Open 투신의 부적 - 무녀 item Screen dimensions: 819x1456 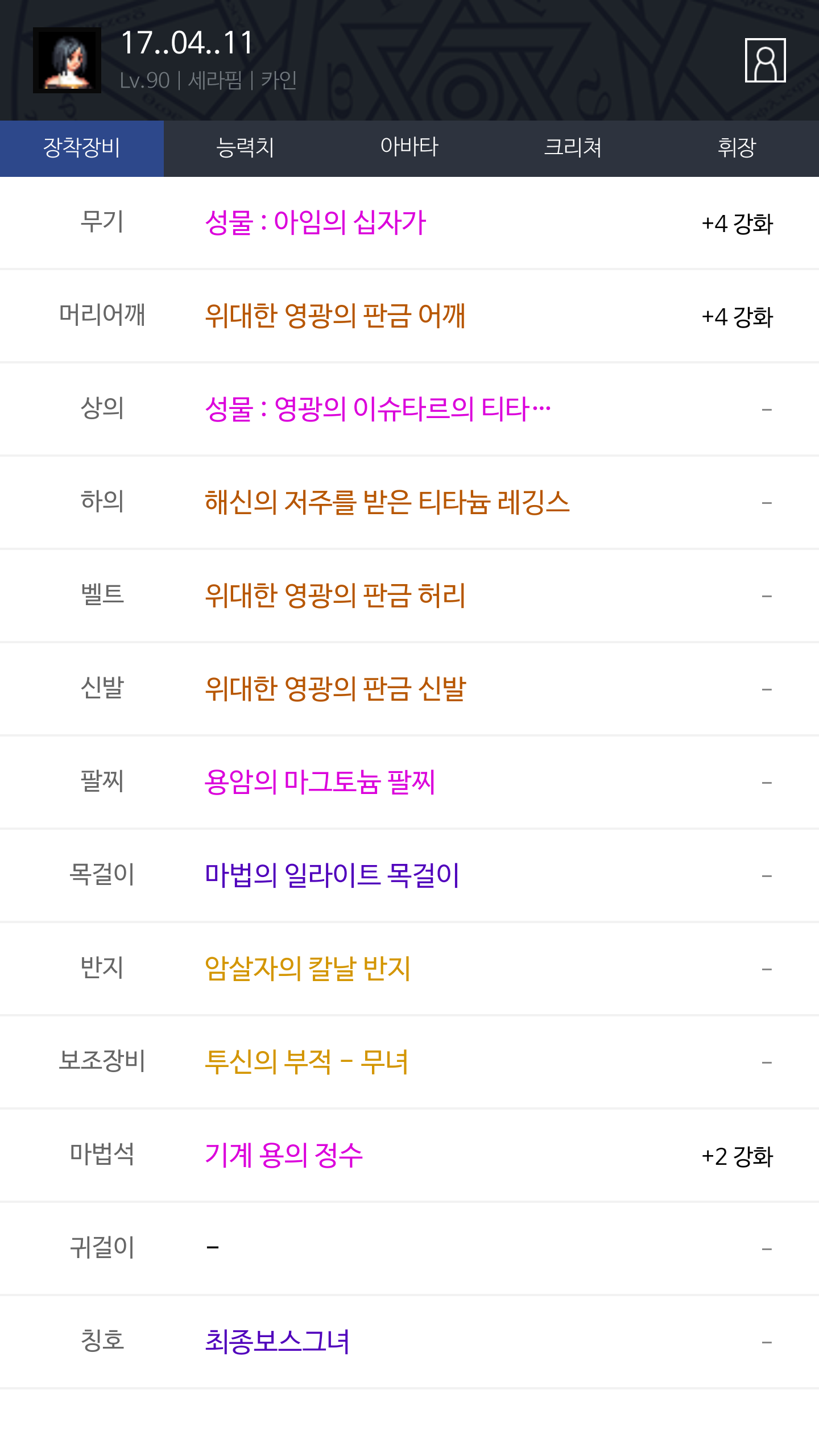[307, 1062]
